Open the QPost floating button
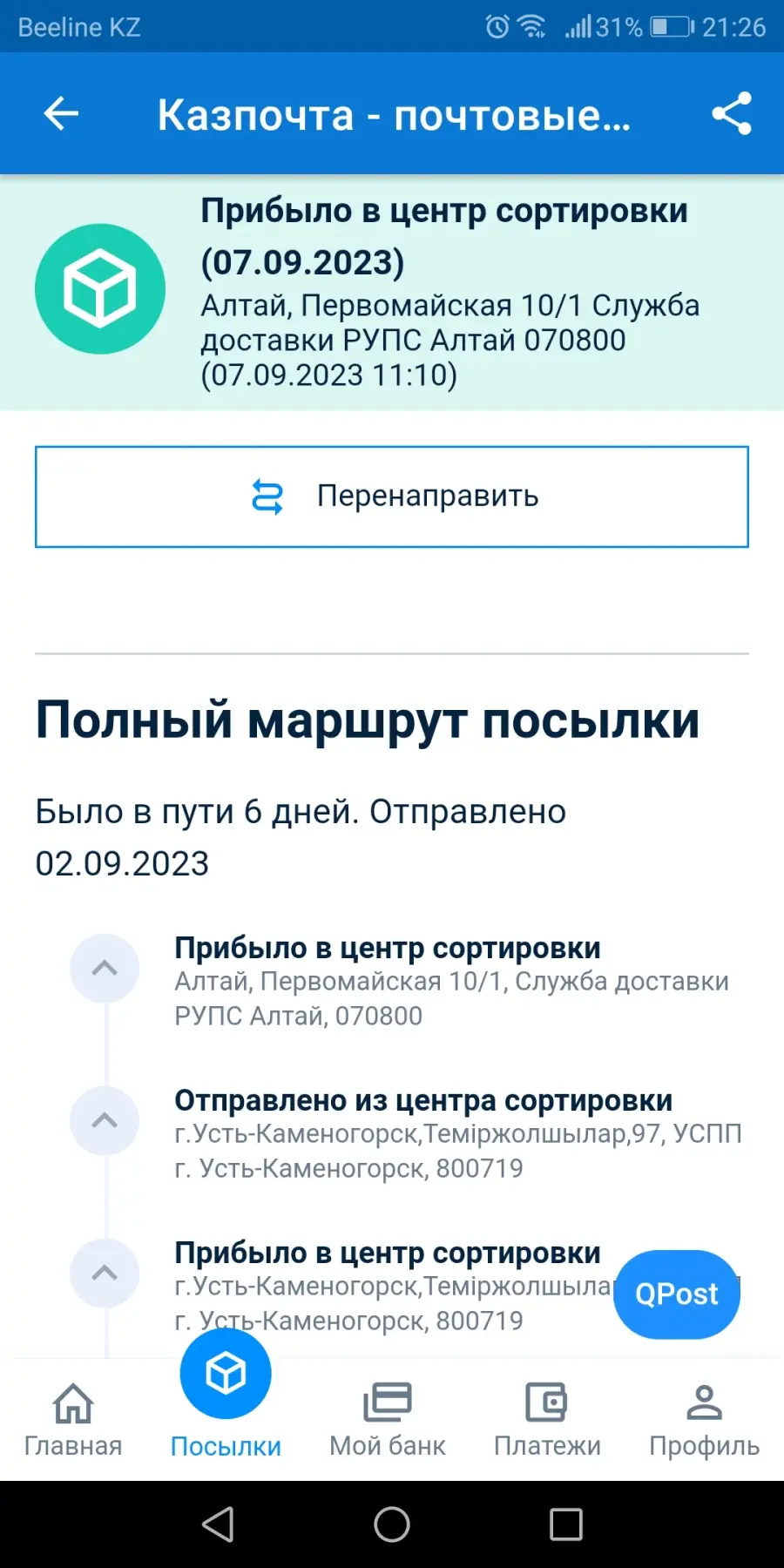This screenshot has height=1568, width=784. (677, 1294)
